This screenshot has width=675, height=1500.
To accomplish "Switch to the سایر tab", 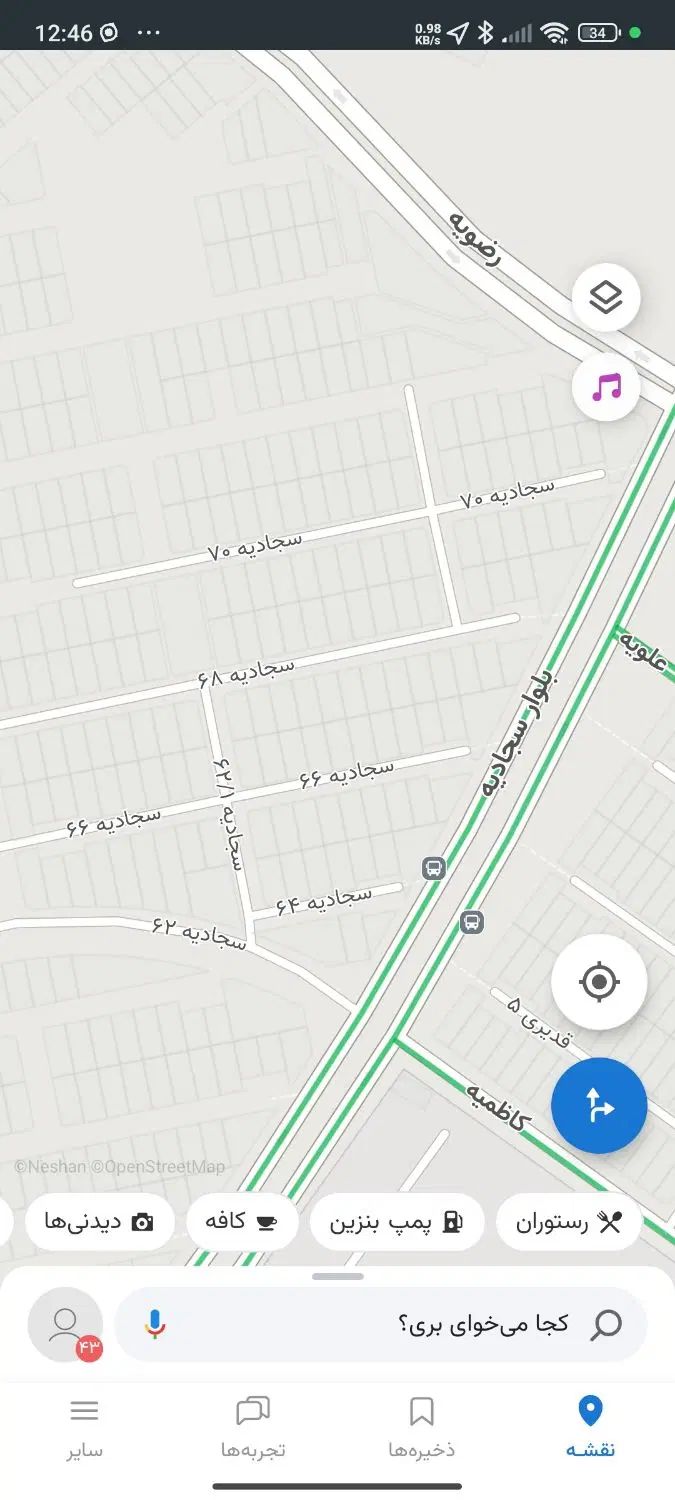I will tap(85, 1428).
